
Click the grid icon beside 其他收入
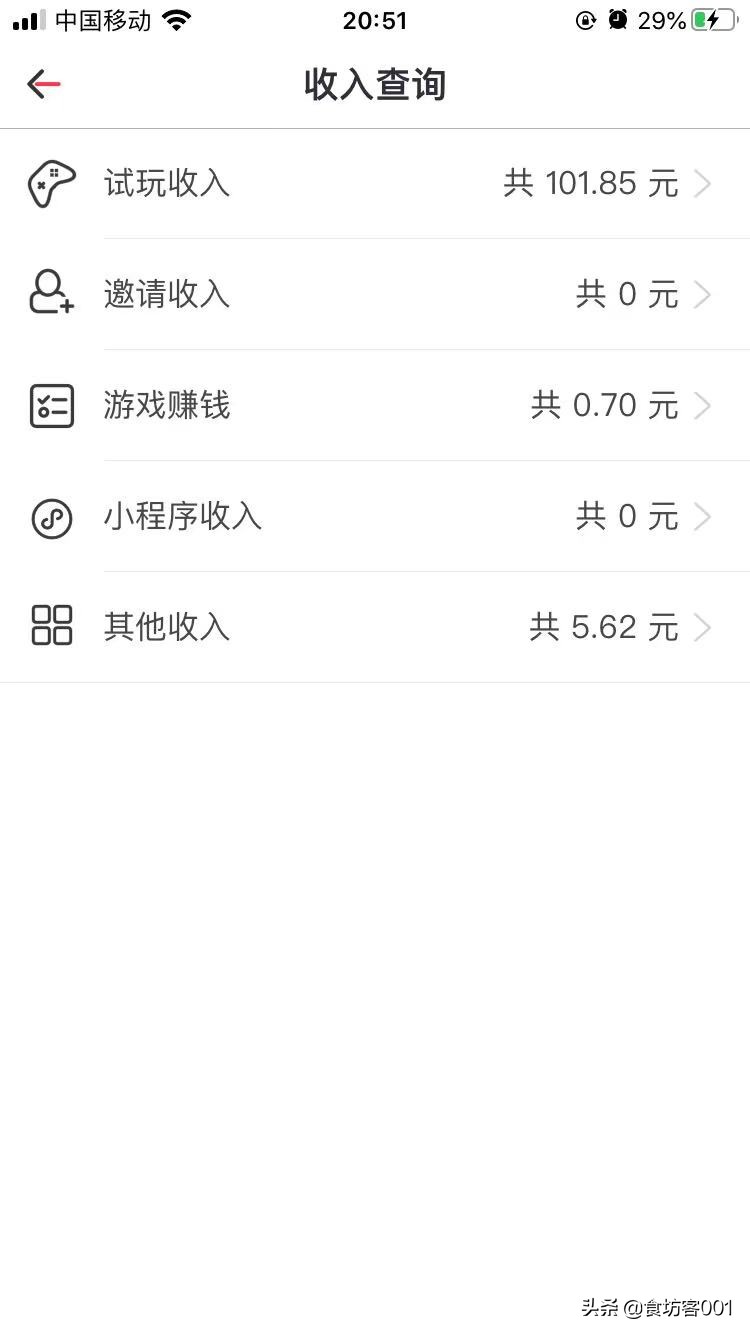[51, 627]
